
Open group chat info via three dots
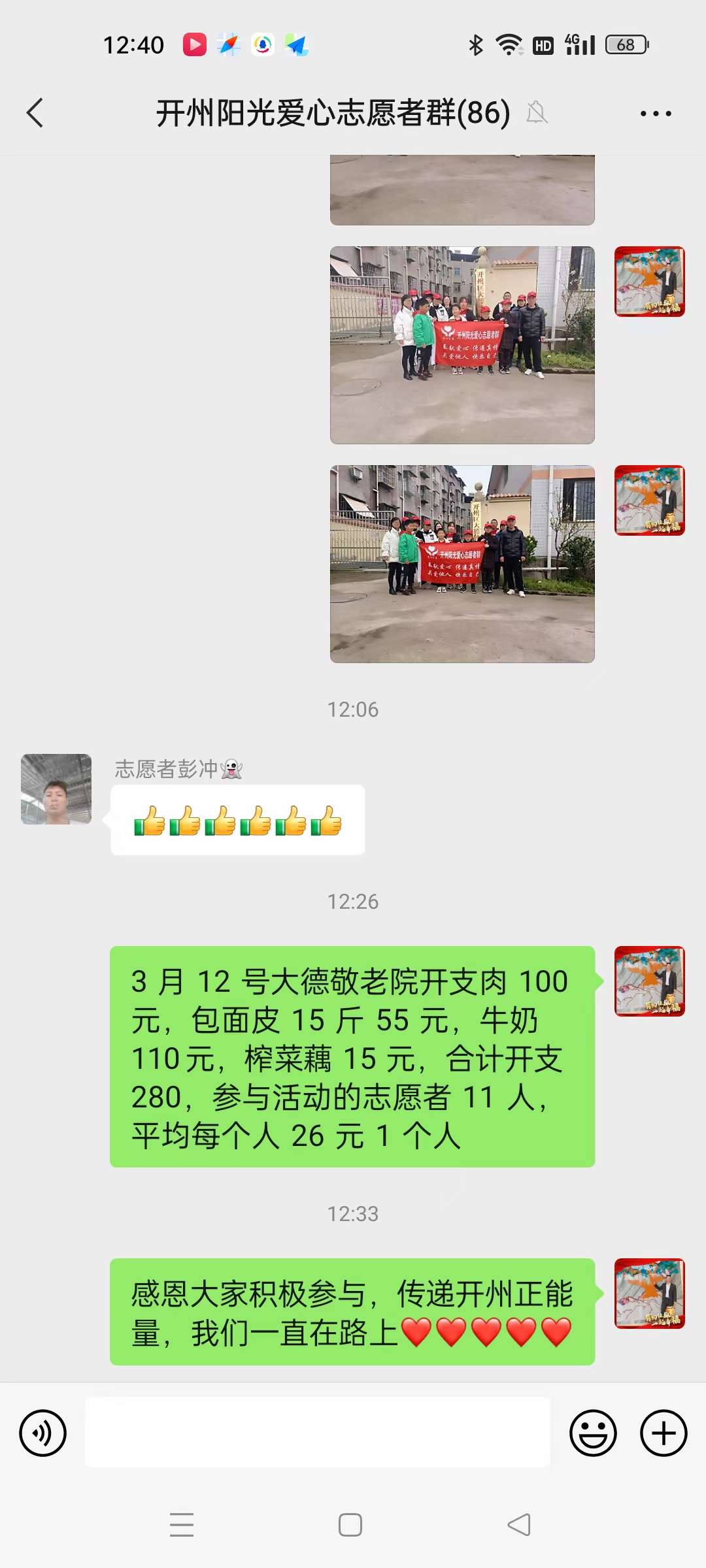pos(656,114)
